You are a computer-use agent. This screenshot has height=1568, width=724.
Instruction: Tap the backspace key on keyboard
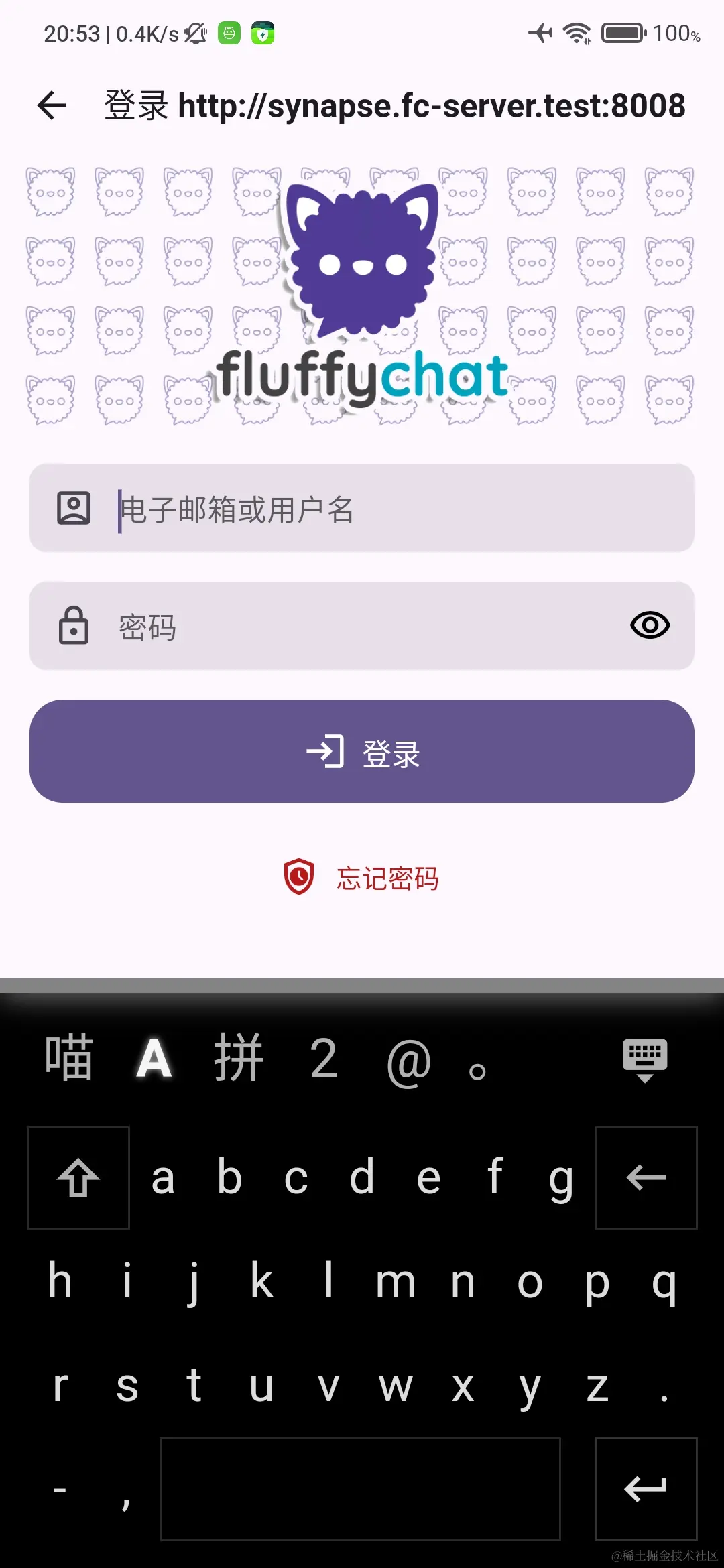coord(646,1177)
